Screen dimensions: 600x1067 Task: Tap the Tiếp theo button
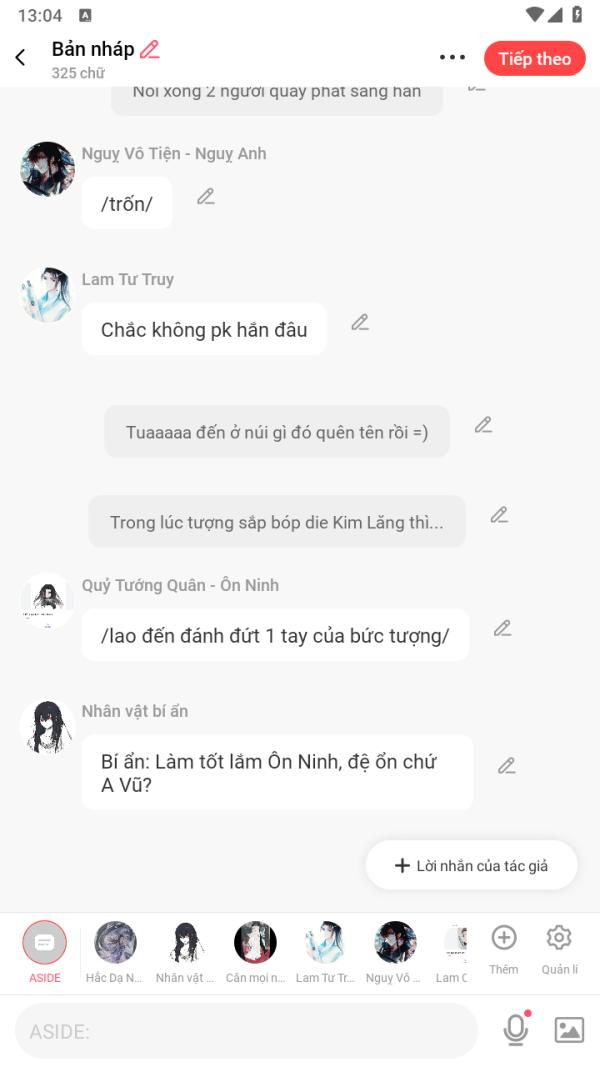(x=535, y=59)
